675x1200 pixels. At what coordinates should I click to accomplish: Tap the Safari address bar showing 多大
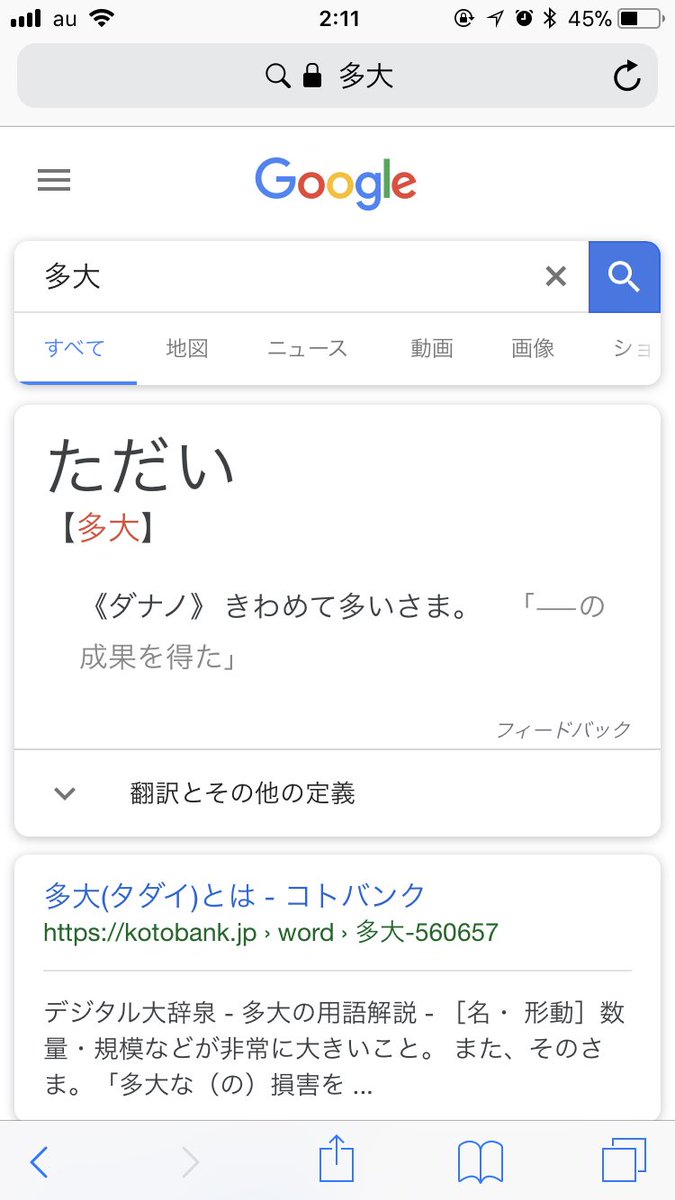coord(337,76)
